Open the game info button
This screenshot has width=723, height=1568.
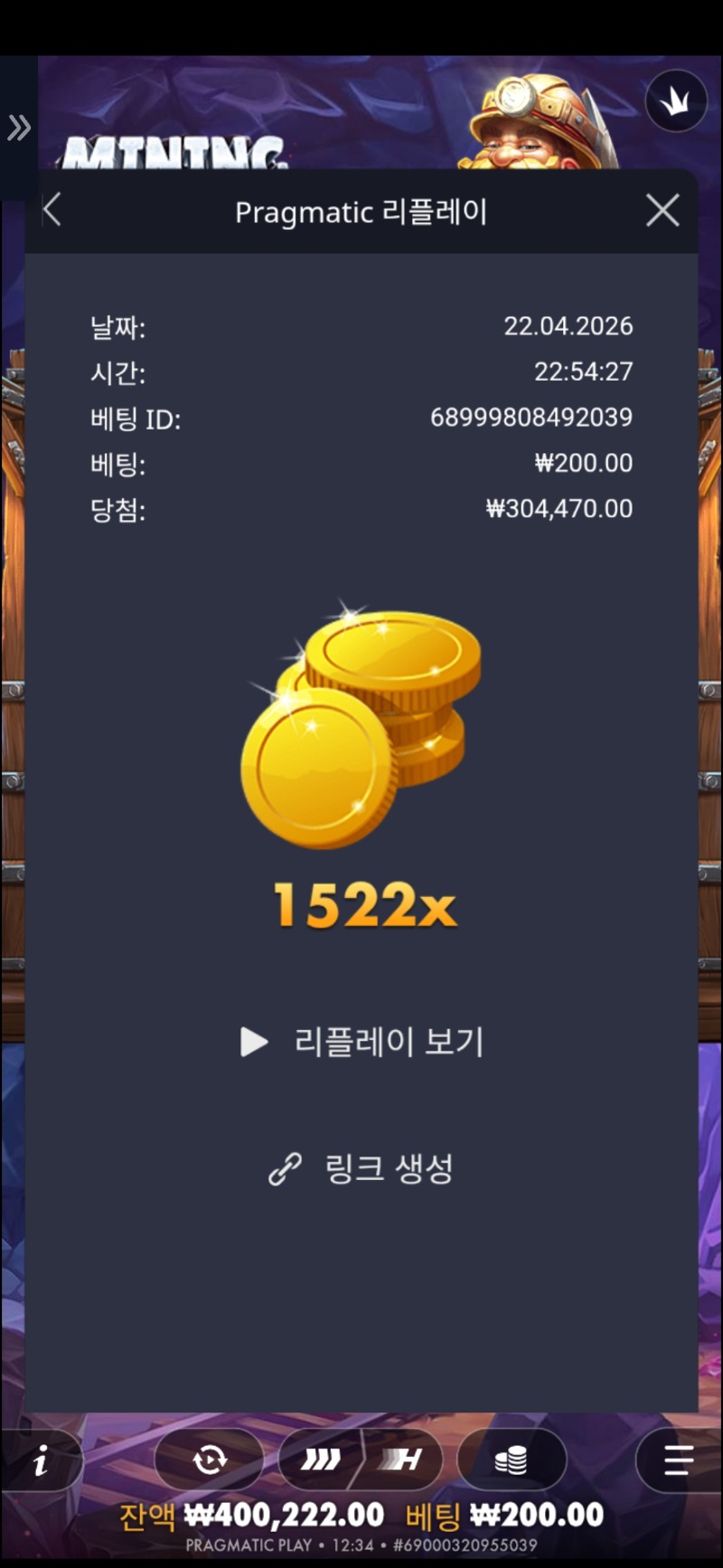point(41,1459)
